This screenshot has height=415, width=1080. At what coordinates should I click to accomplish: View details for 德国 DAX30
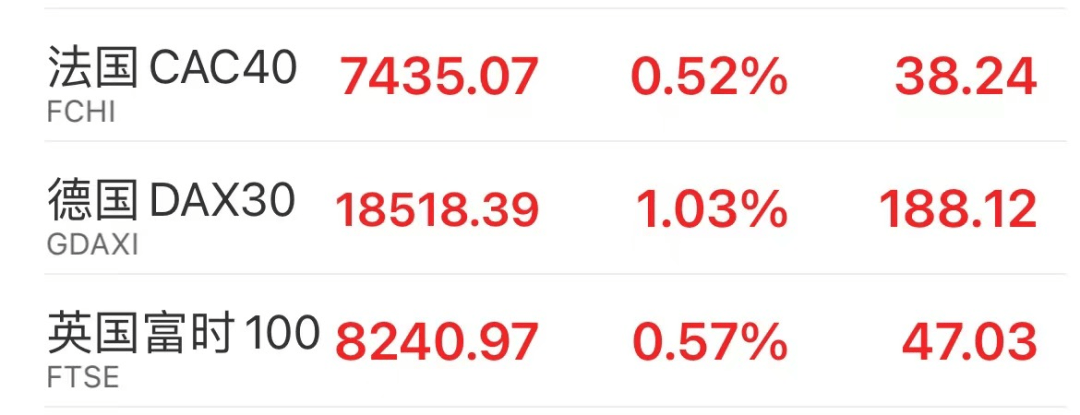172,204
